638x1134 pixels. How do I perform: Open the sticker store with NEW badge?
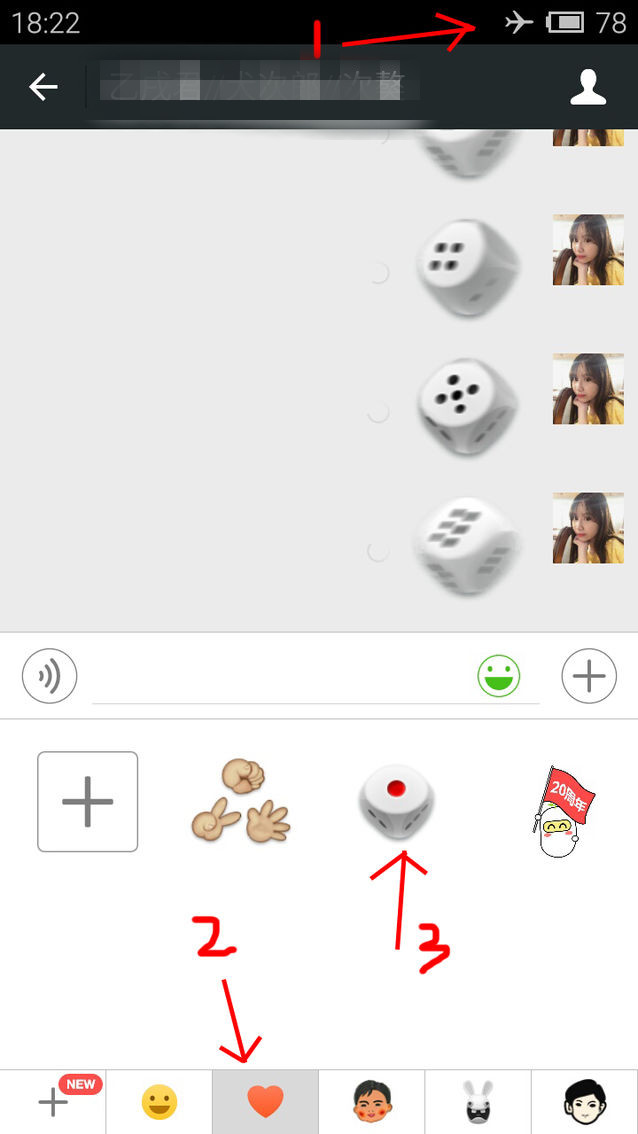coord(55,1102)
